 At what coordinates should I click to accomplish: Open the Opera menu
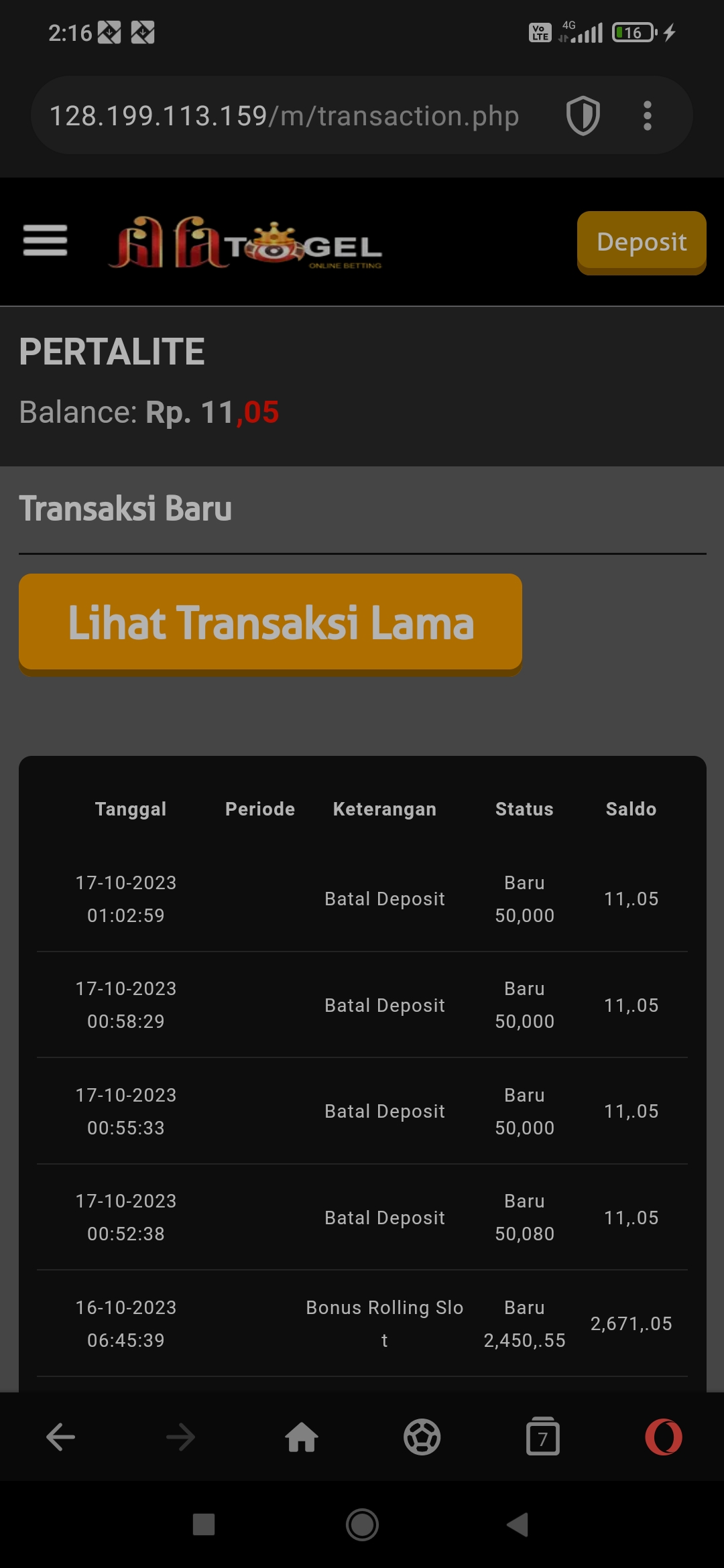pyautogui.click(x=664, y=1437)
